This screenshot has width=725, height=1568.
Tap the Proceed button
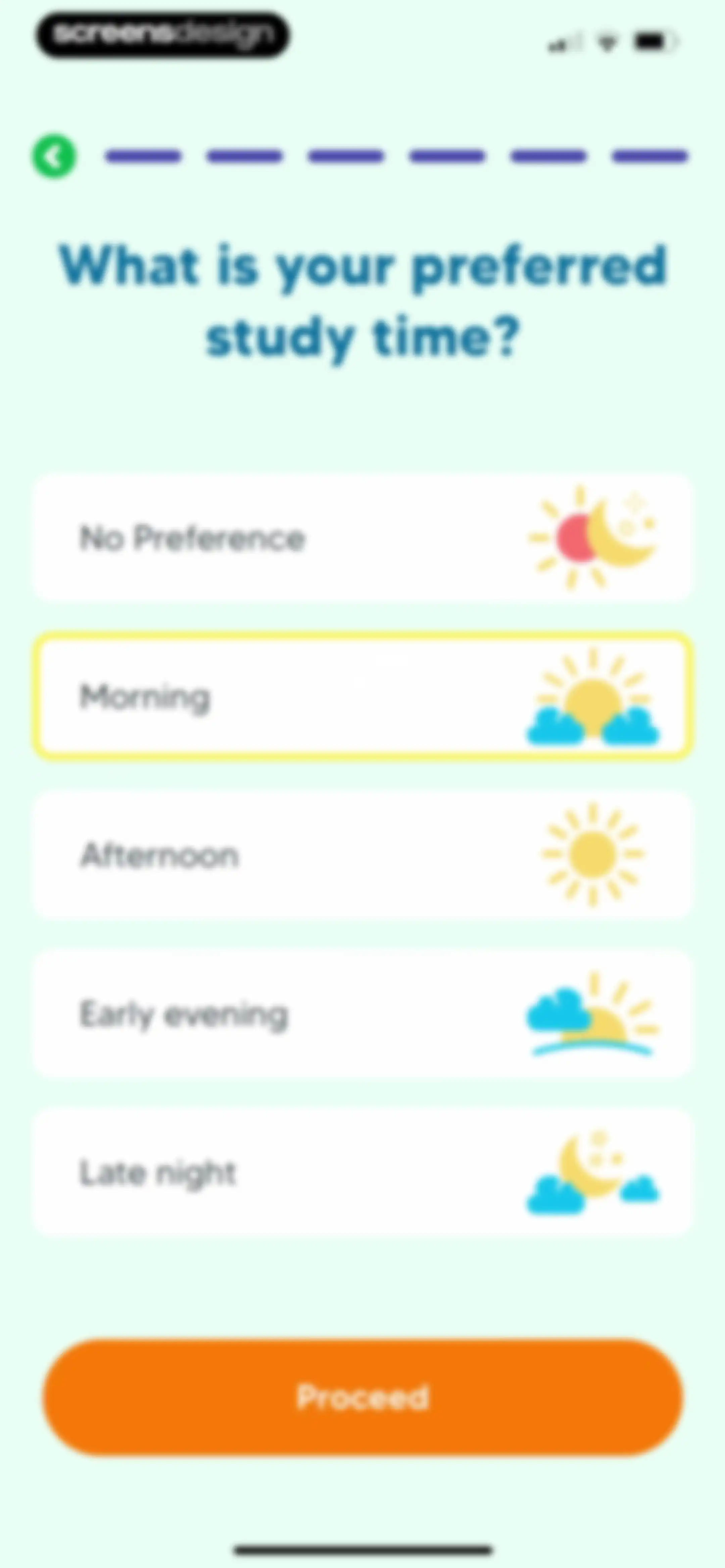point(363,1397)
